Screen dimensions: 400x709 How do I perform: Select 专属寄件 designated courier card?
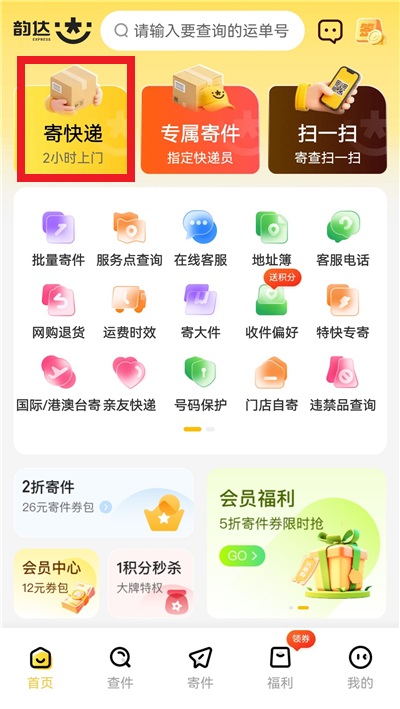click(x=200, y=129)
